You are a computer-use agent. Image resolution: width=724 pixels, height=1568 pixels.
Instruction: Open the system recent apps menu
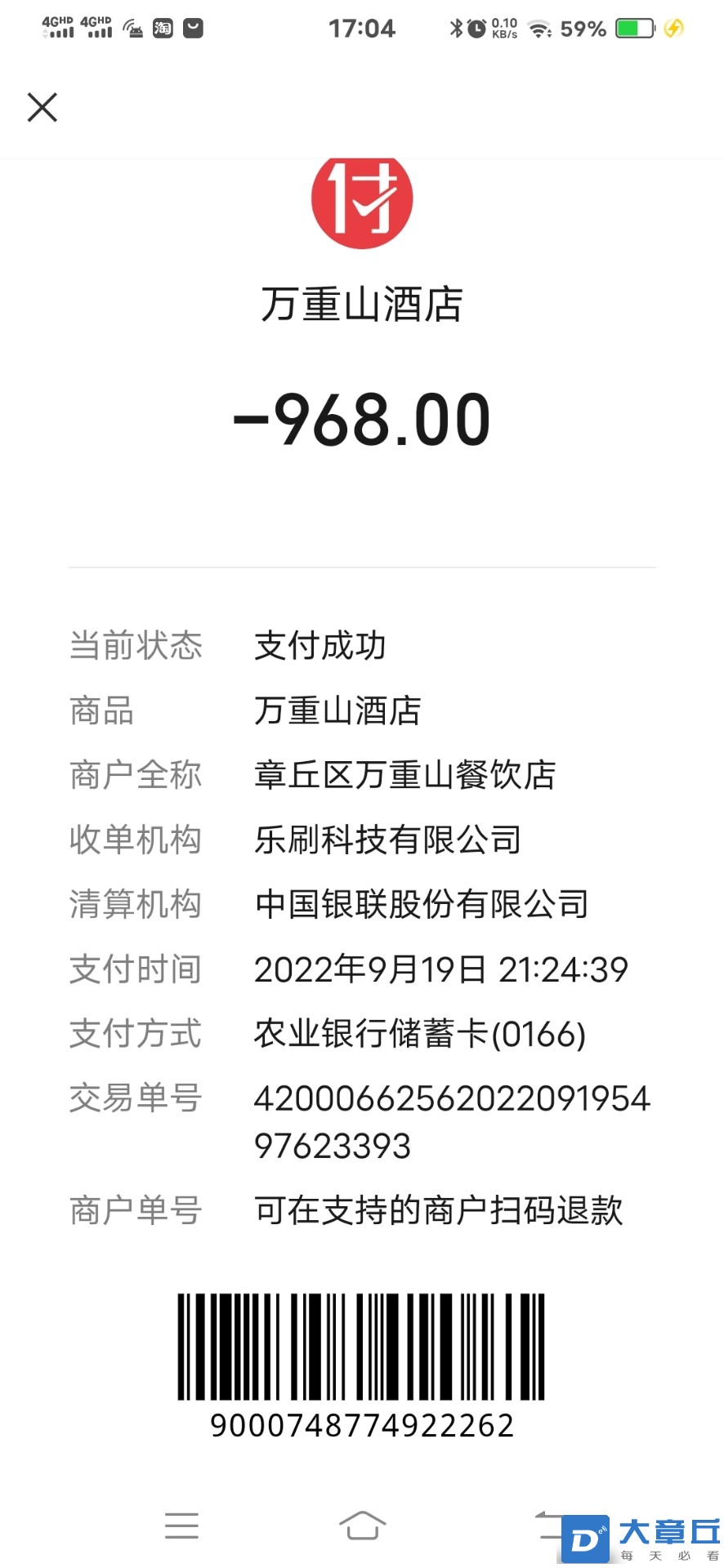pos(181,1525)
